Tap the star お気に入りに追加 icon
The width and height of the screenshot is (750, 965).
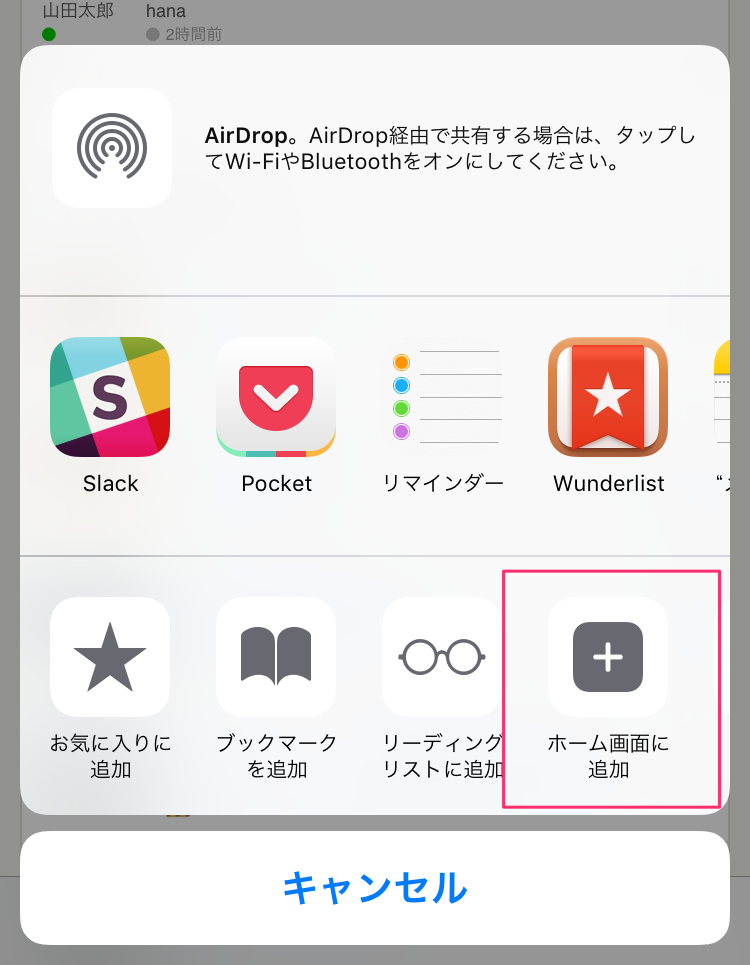(110, 656)
